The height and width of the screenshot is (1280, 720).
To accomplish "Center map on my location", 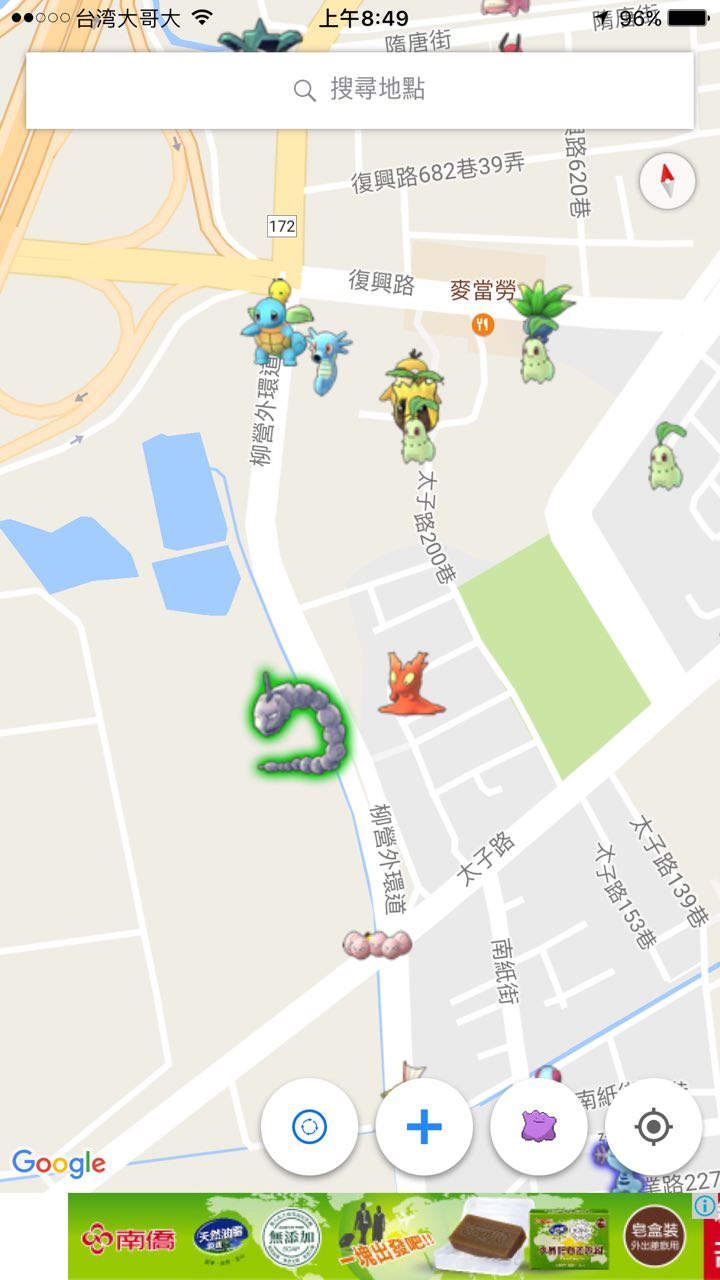I will 653,1127.
